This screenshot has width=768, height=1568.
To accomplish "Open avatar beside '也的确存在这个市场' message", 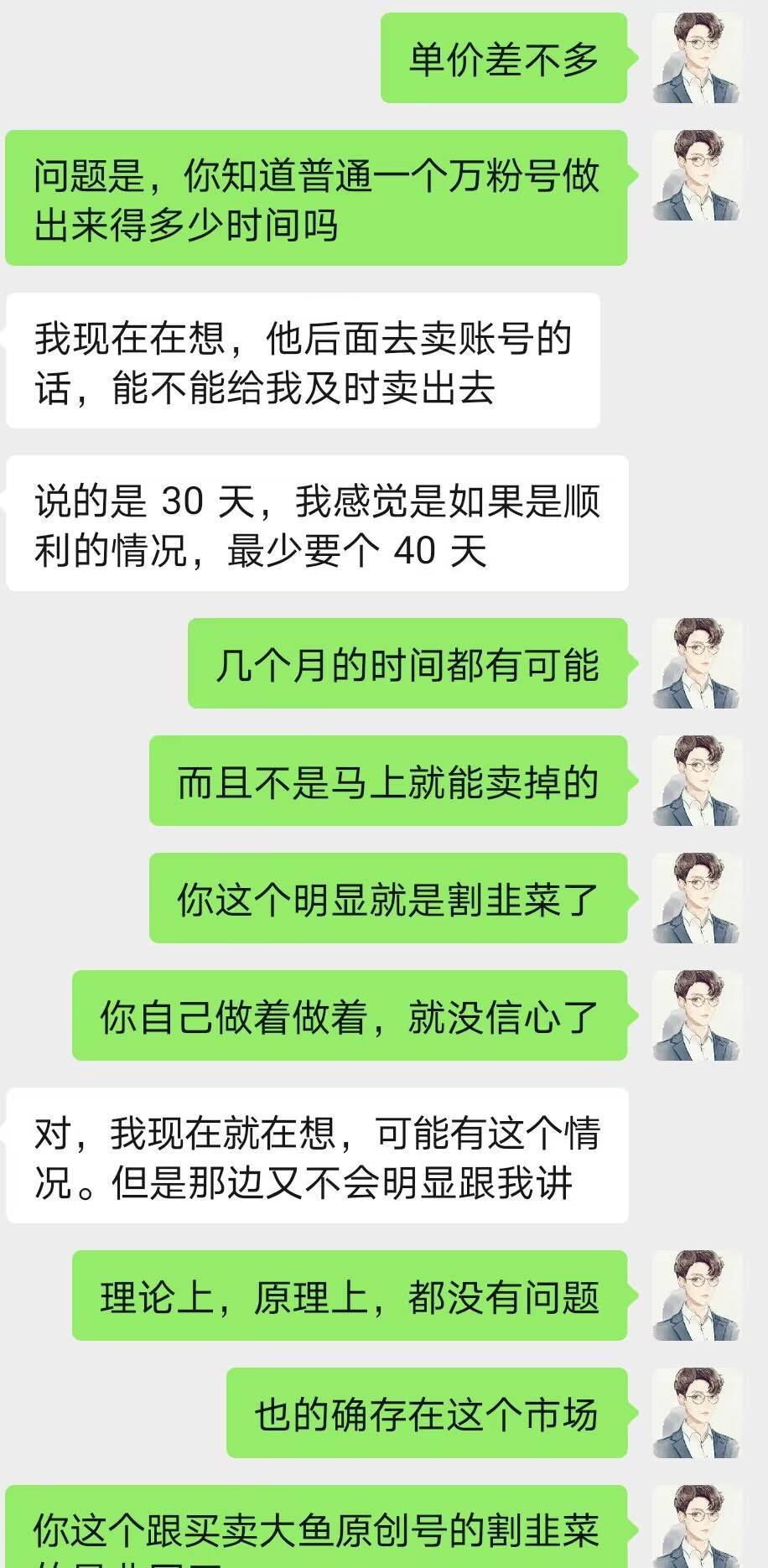I will point(697,1413).
